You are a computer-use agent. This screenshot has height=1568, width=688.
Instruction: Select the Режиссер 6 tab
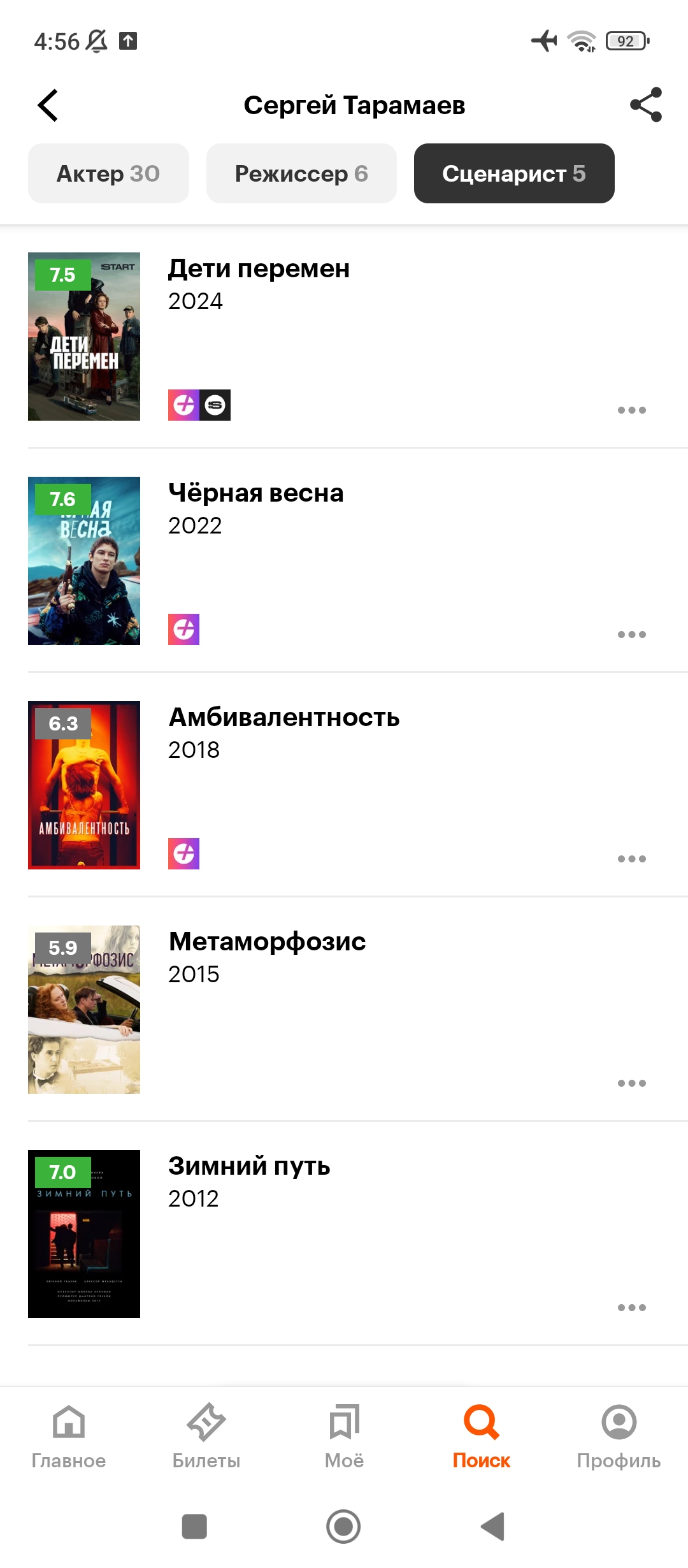click(x=301, y=173)
